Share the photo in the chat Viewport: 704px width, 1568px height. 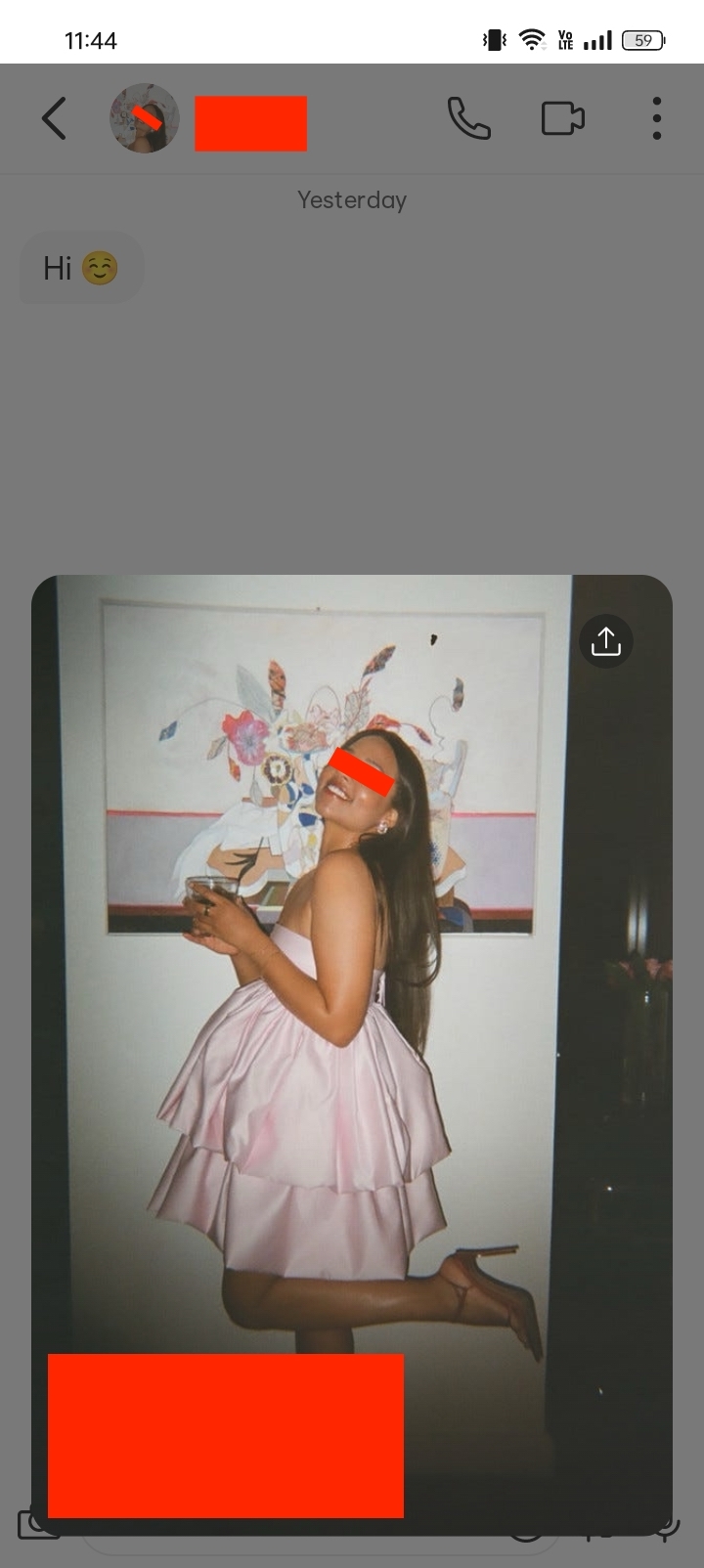(x=606, y=642)
